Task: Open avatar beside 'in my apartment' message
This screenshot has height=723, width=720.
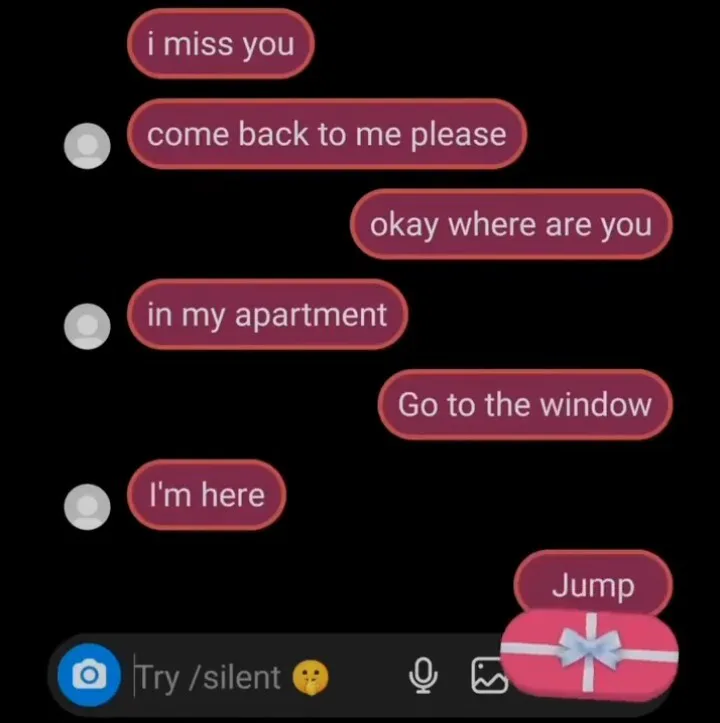Action: [x=87, y=326]
